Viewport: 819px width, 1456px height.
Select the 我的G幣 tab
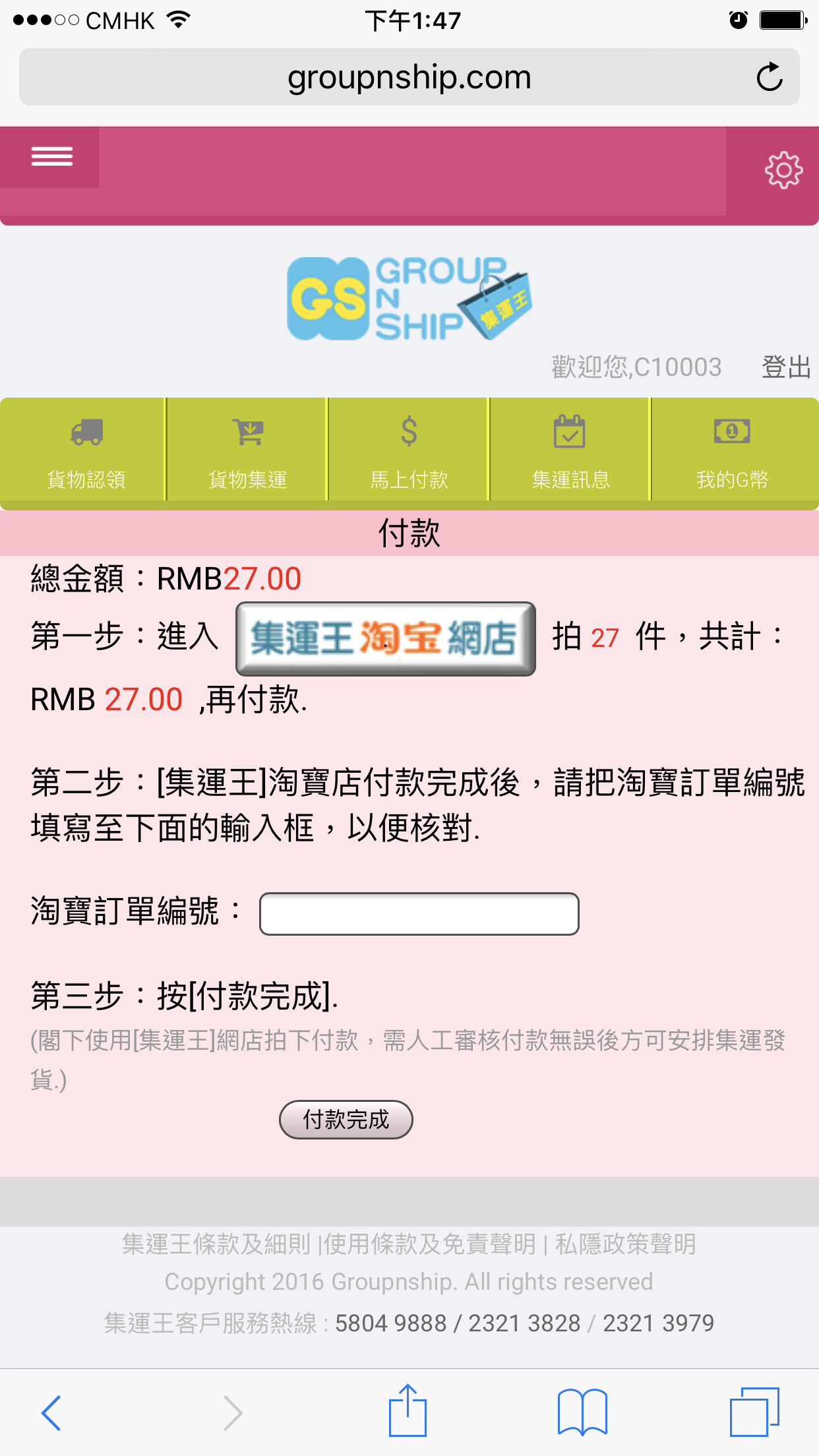734,451
